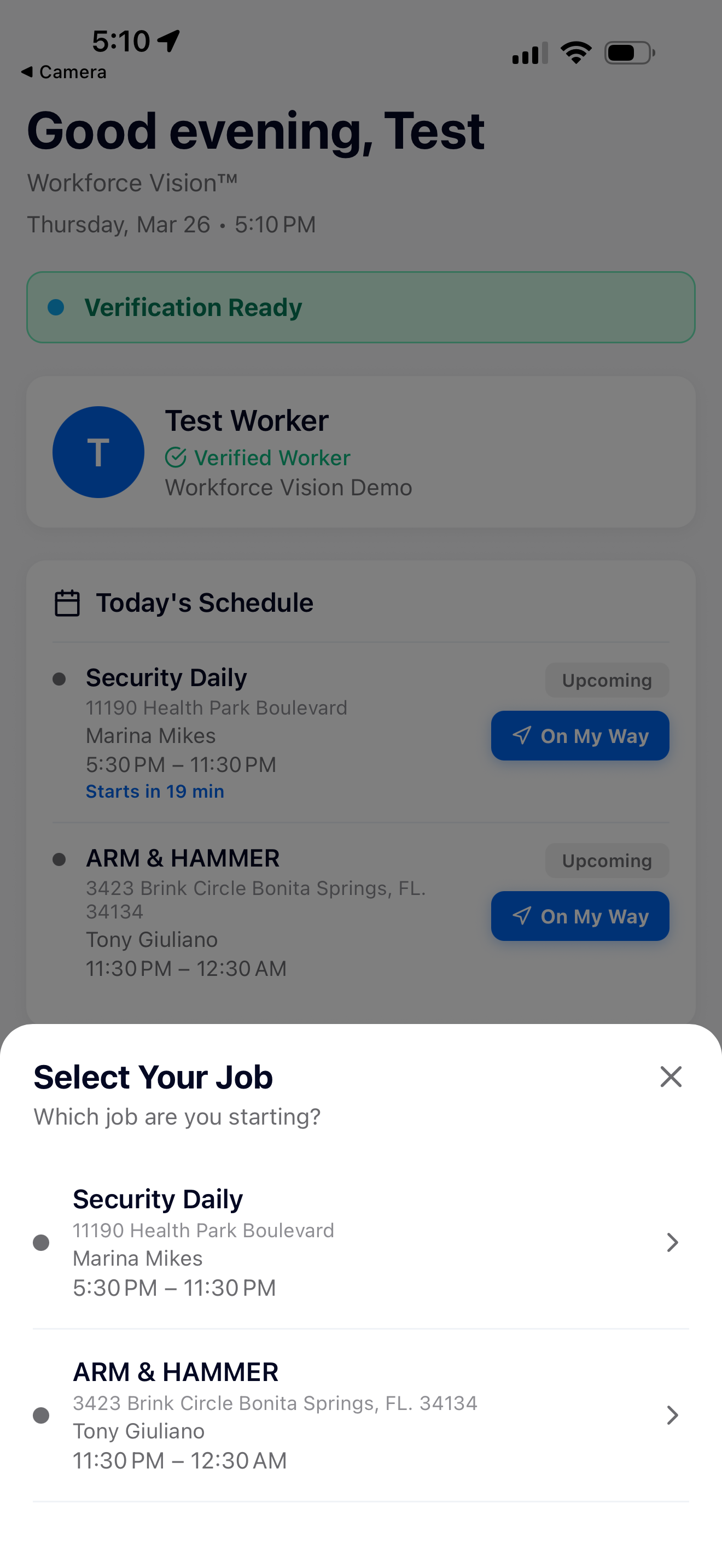Select the Upcoming badge on Security Daily
This screenshot has width=722, height=1568.
pos(607,680)
